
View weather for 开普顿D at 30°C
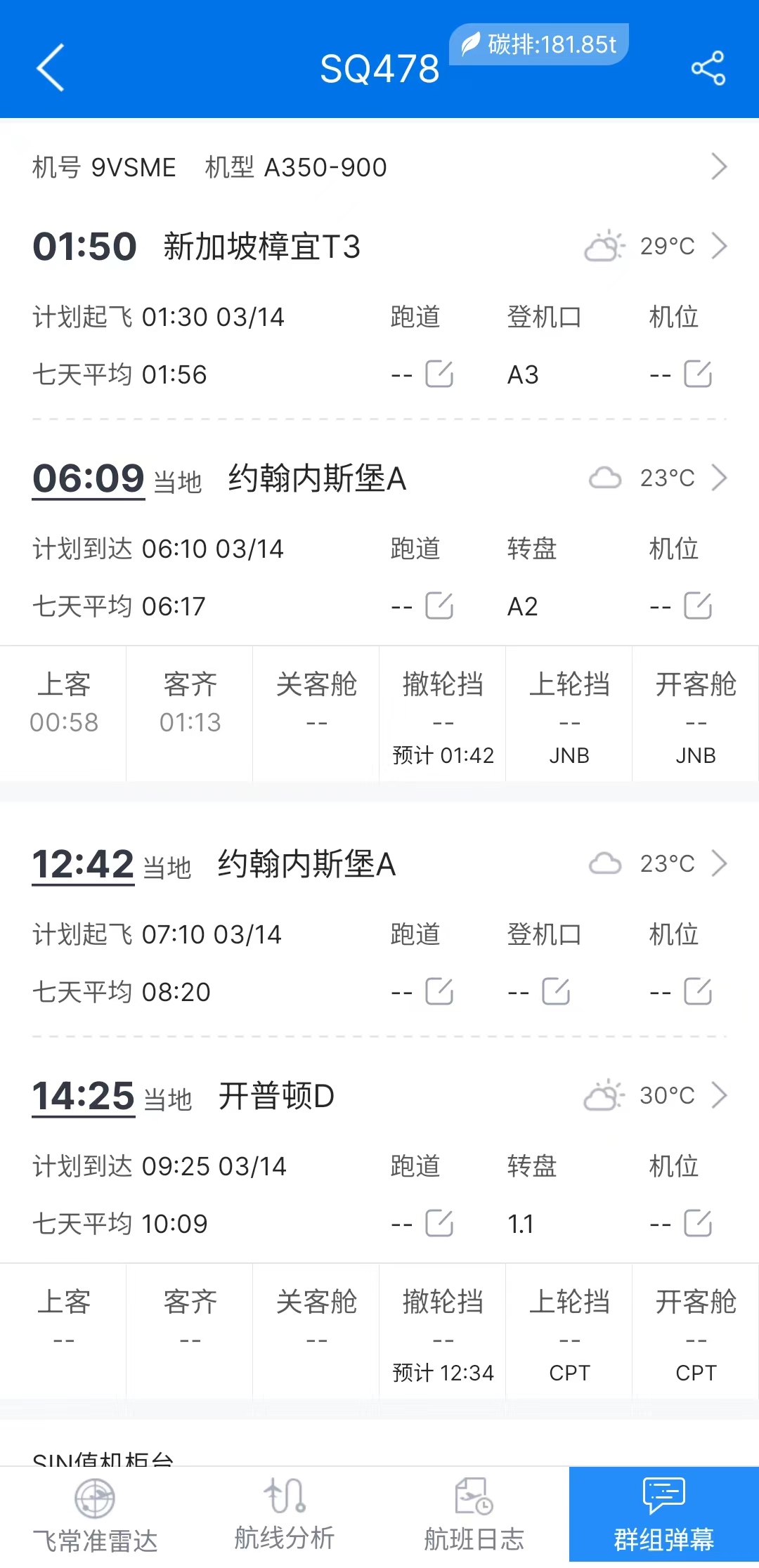coord(656,1095)
